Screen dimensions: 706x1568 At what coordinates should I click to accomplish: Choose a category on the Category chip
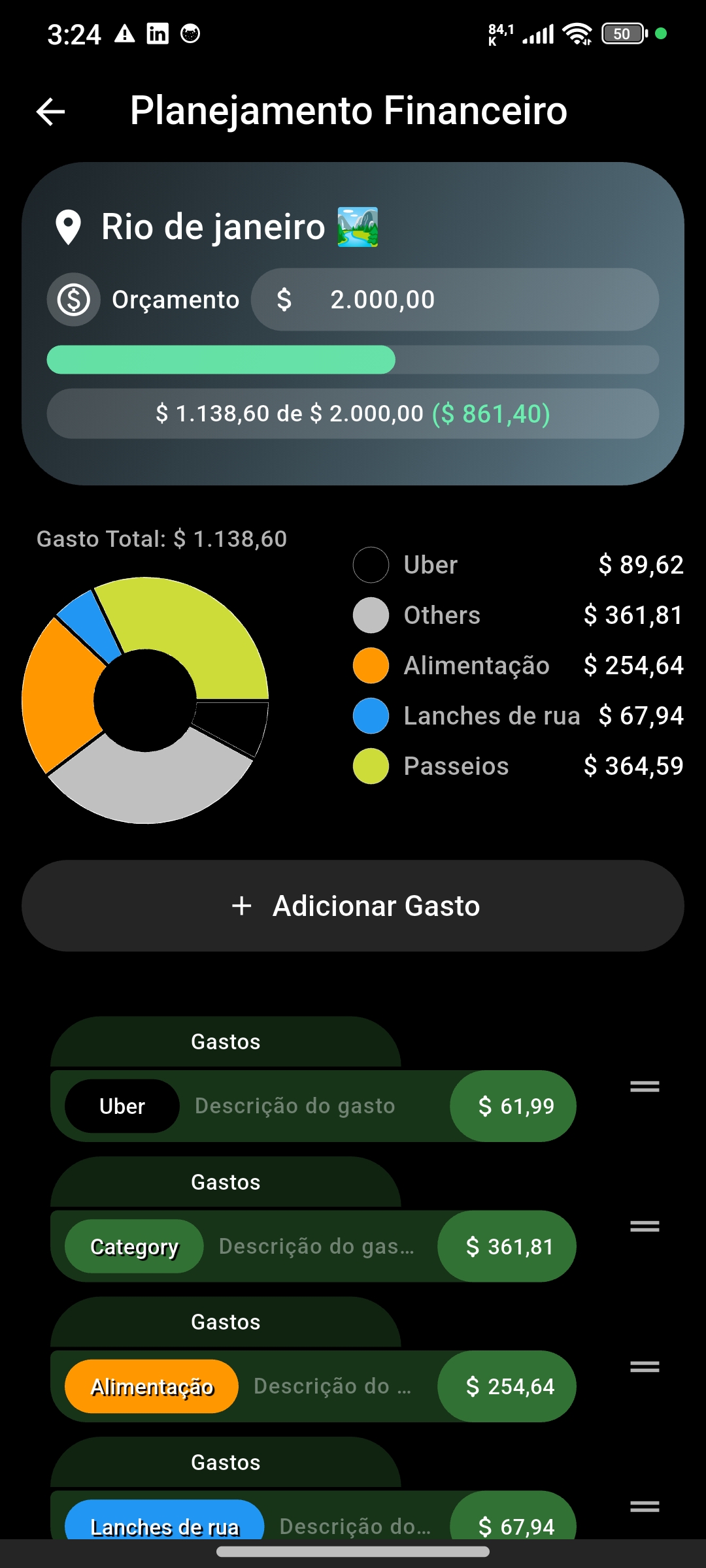(134, 1247)
